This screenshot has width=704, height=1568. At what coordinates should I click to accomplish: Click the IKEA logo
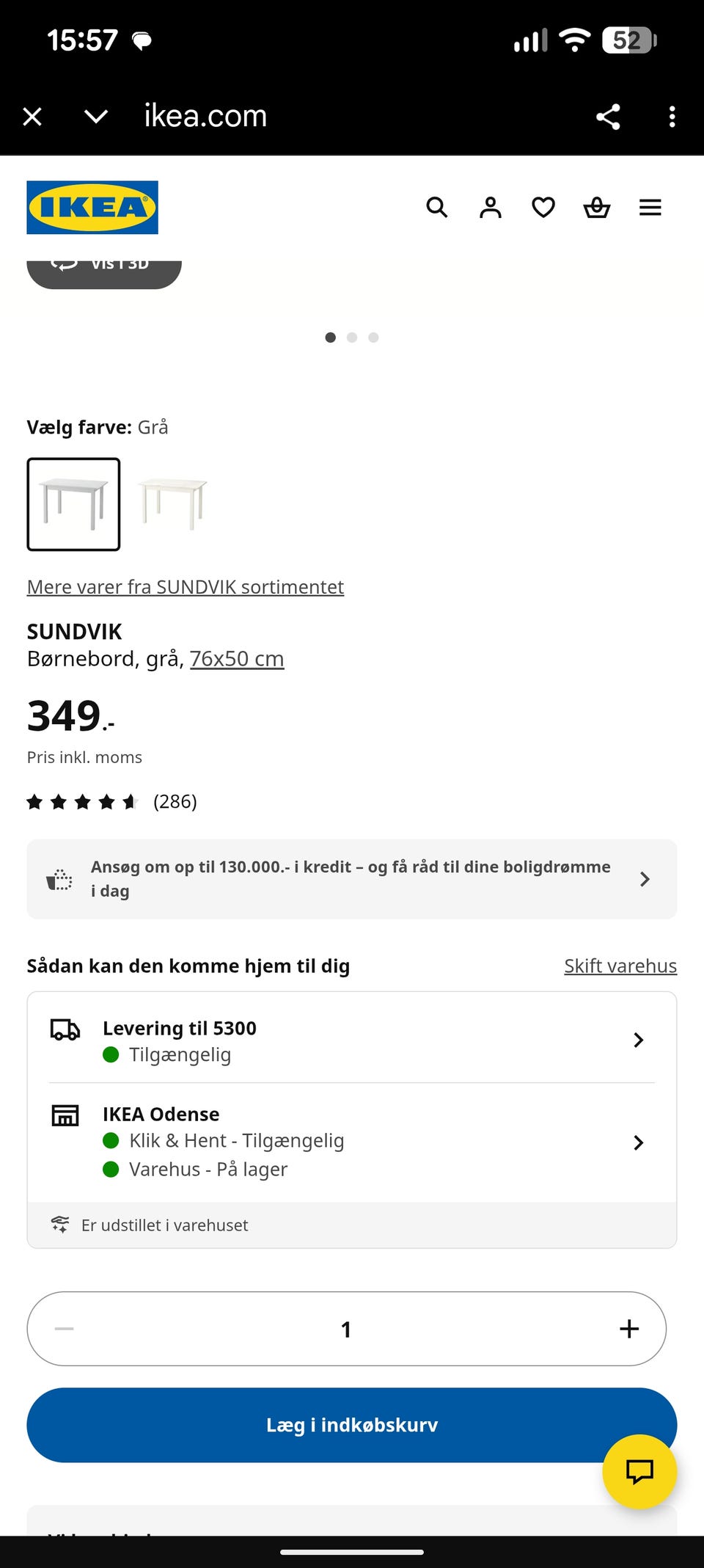[92, 208]
